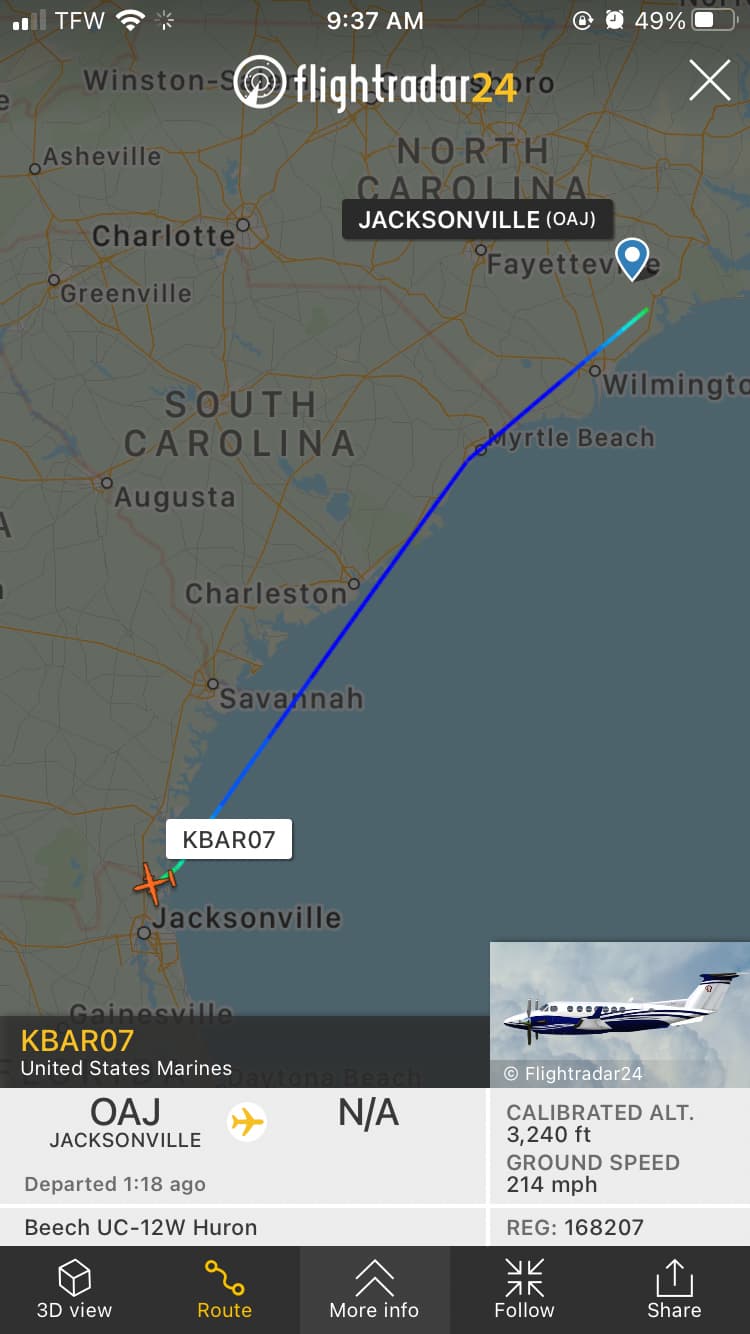Close the flight route view
The height and width of the screenshot is (1334, 750).
(x=709, y=81)
